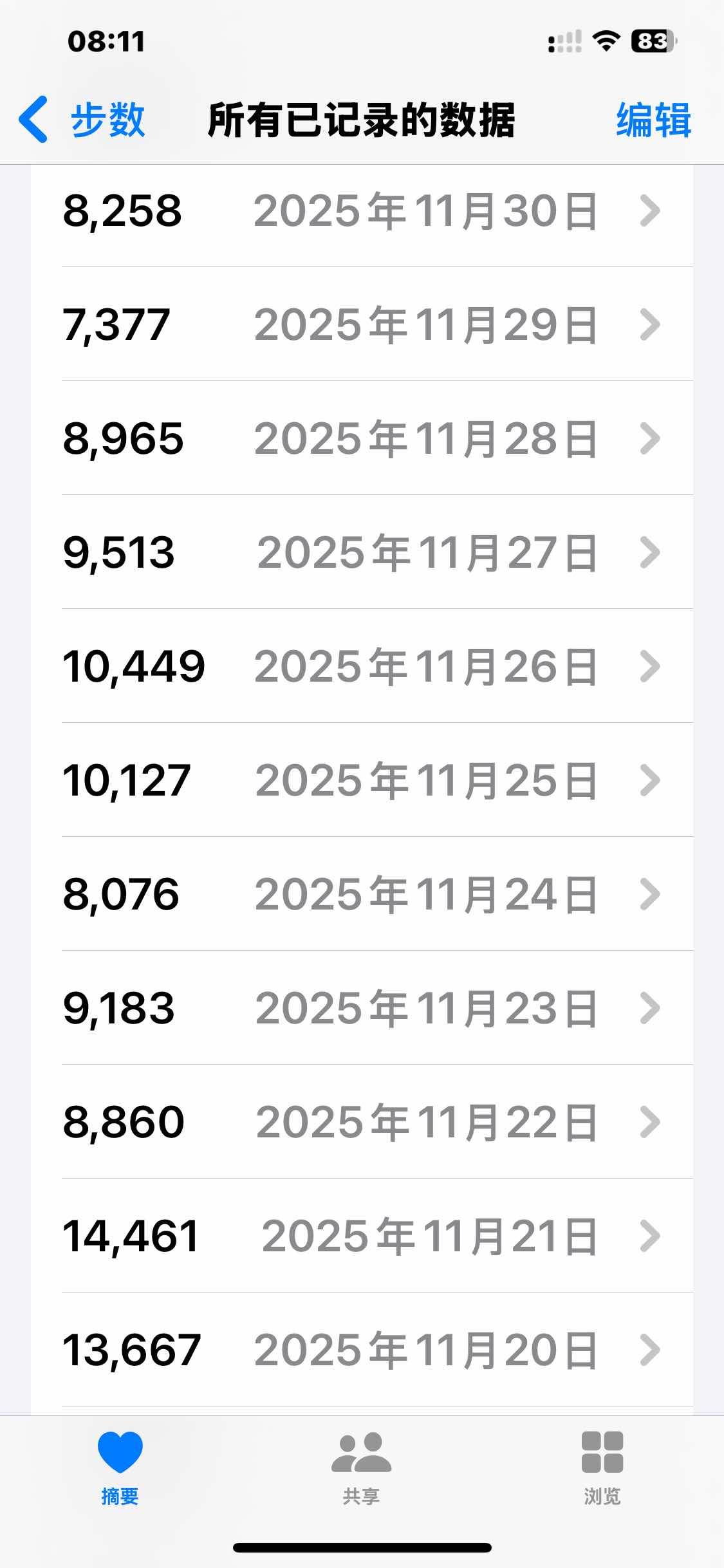
Task: Open the 10,449 steps entry for 11月26日
Action: tap(362, 666)
